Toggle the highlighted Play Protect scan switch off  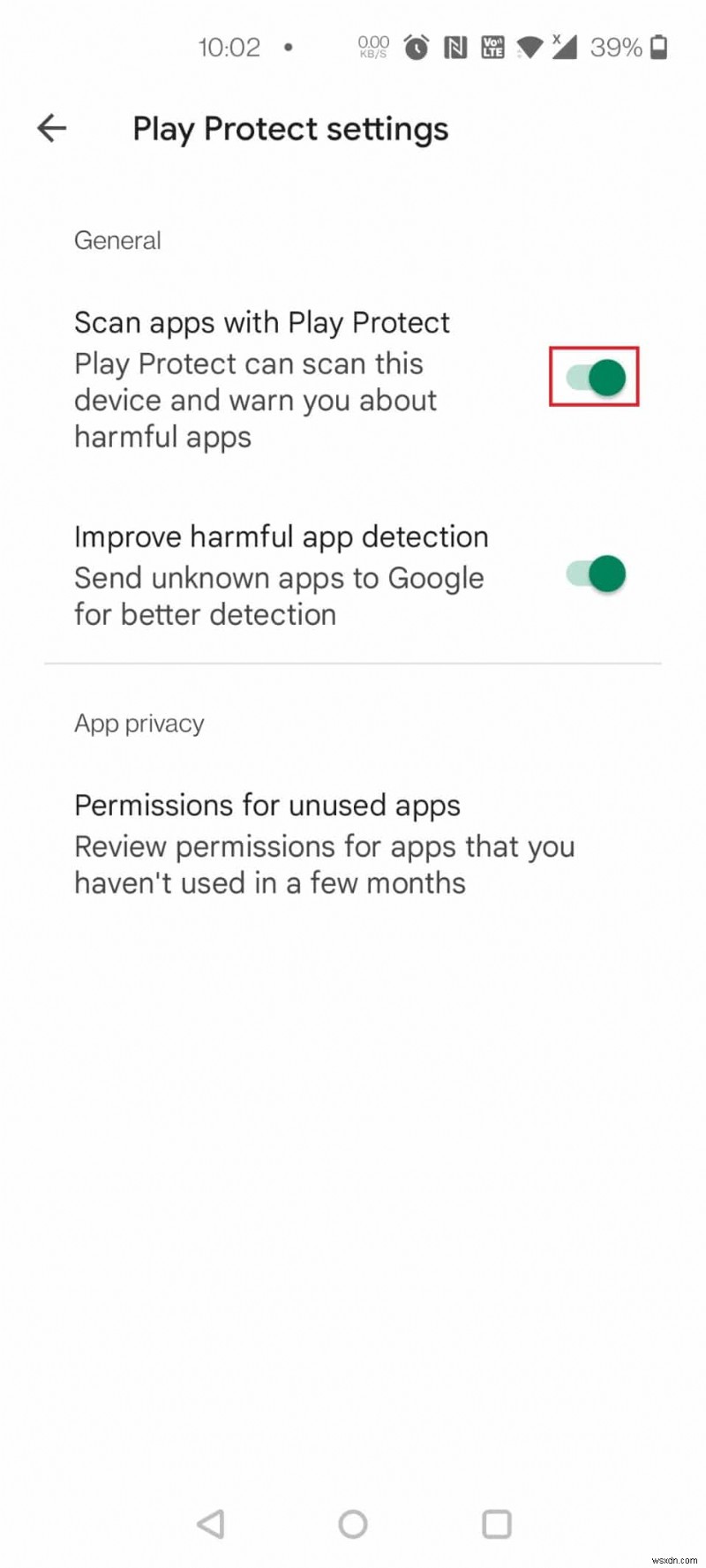click(594, 377)
